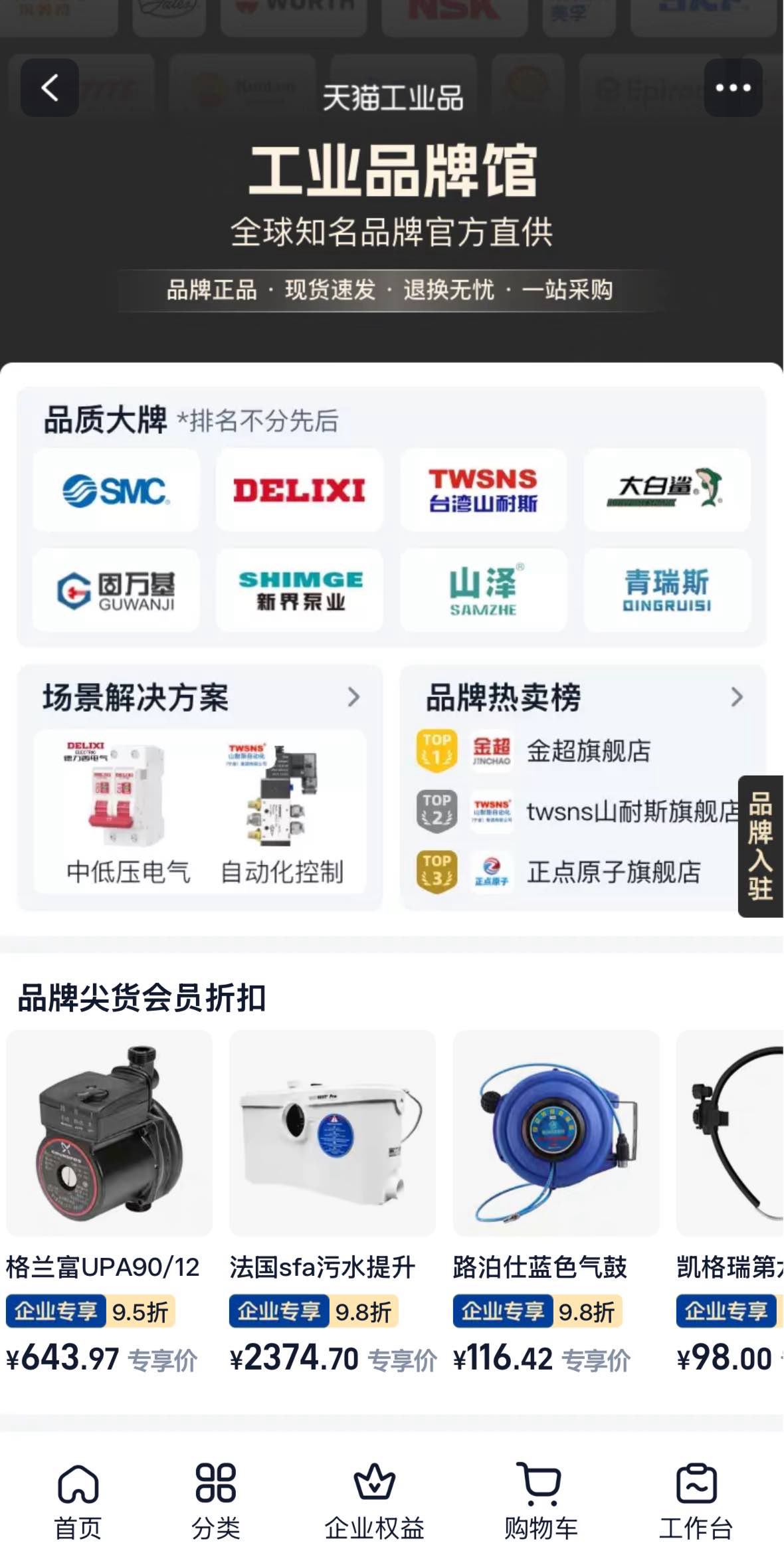
Task: Open the 青瑞斯 QINGRUISI brand
Action: click(667, 590)
